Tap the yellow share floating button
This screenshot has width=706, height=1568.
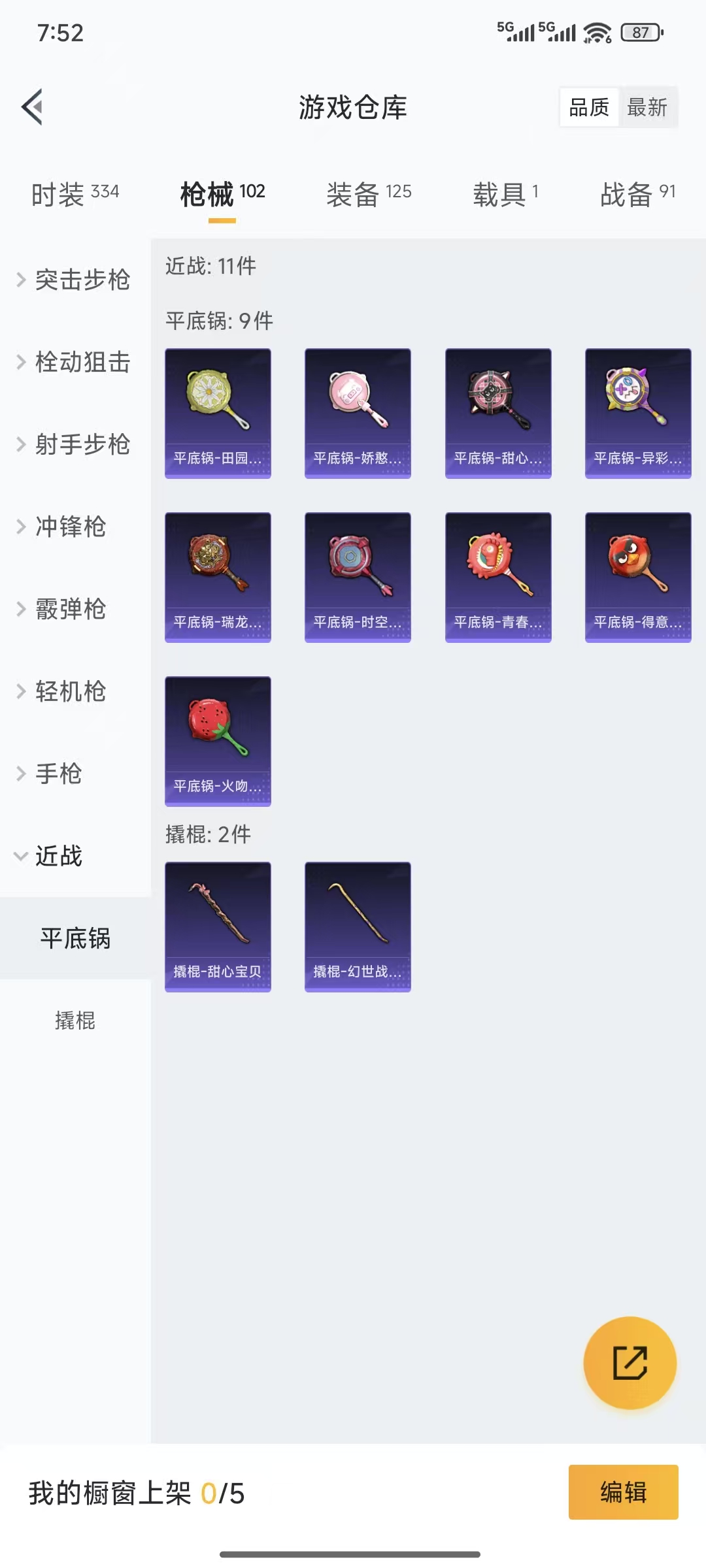[630, 1363]
